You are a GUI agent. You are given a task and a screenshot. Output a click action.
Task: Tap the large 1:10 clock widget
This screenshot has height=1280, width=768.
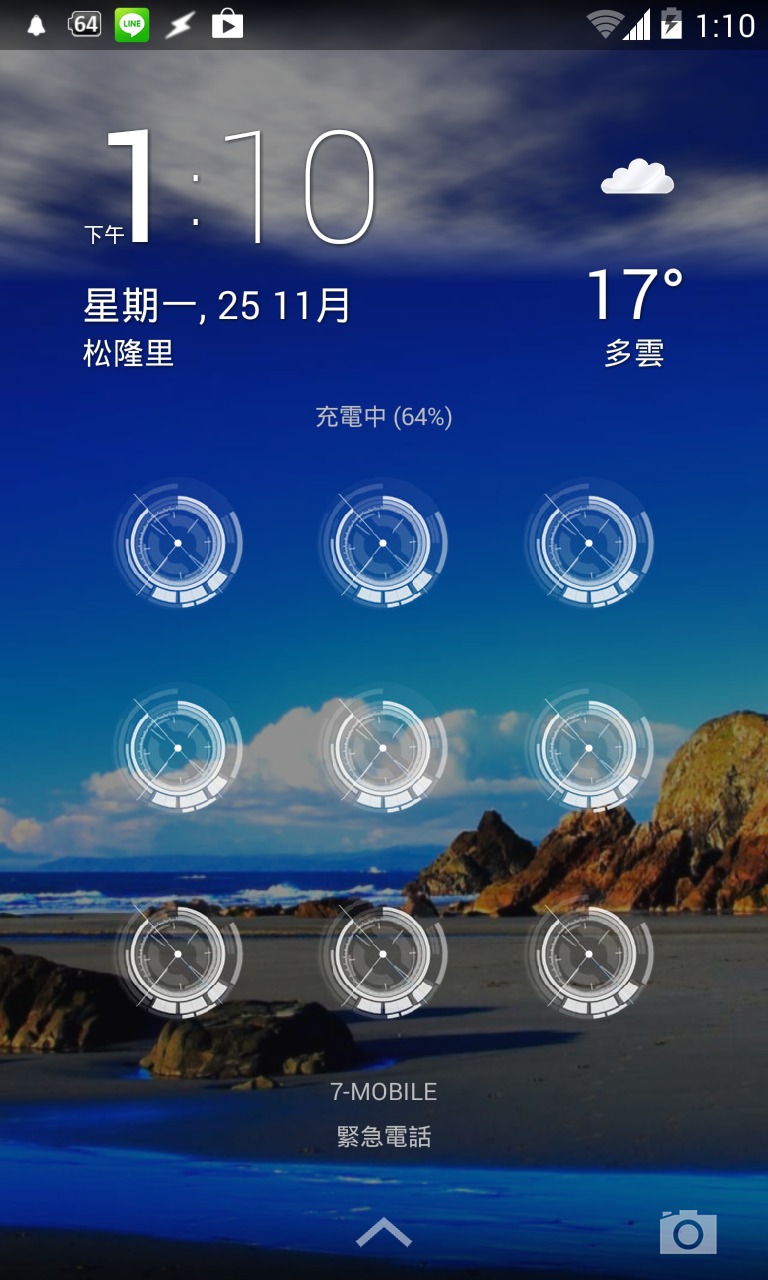[x=240, y=187]
